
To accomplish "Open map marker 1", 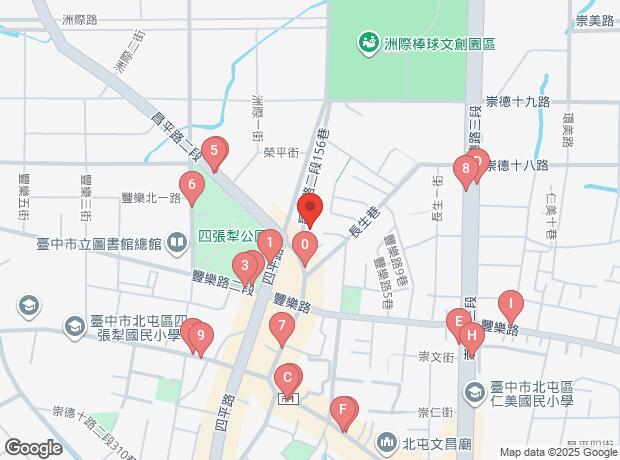I will coord(268,242).
